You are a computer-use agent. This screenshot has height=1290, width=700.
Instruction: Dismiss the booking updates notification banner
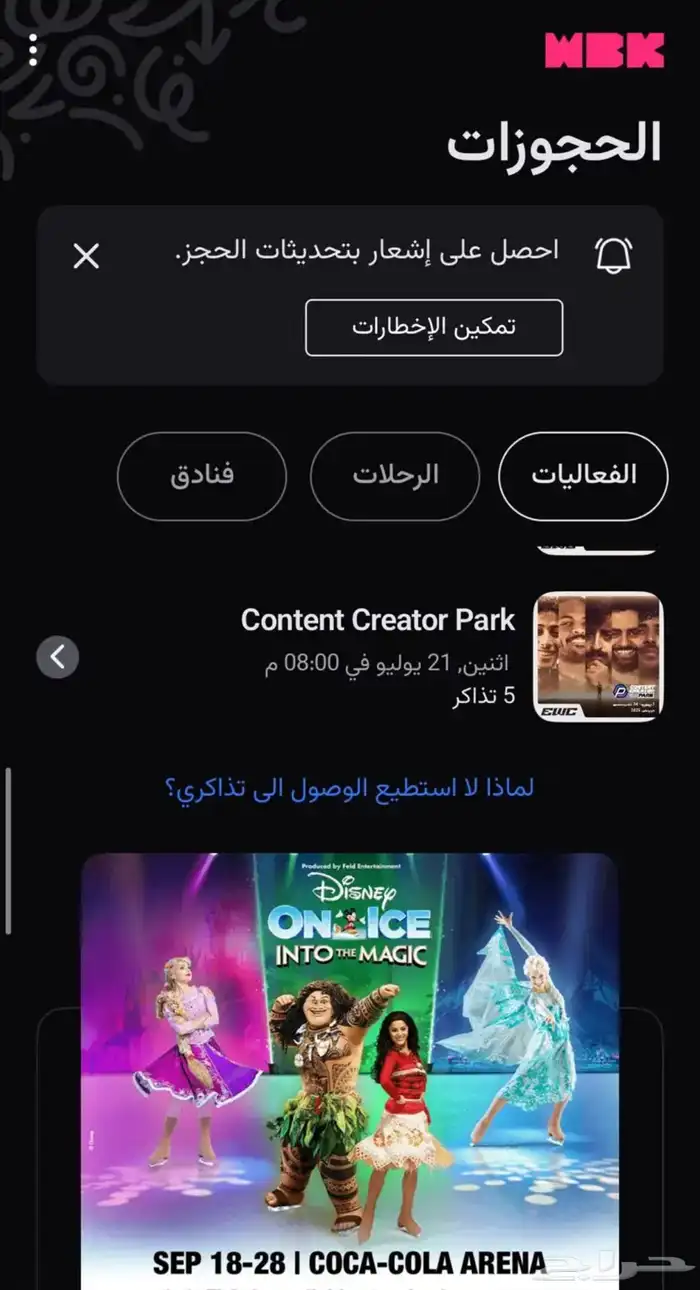87,257
